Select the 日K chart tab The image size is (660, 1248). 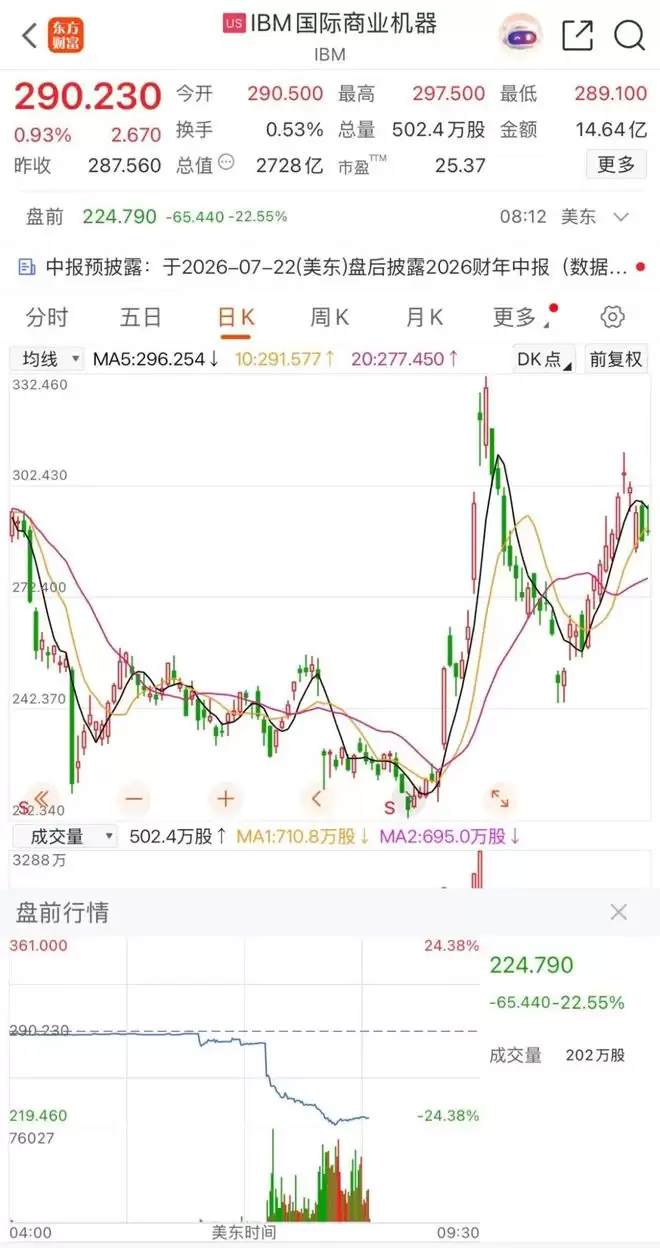236,318
